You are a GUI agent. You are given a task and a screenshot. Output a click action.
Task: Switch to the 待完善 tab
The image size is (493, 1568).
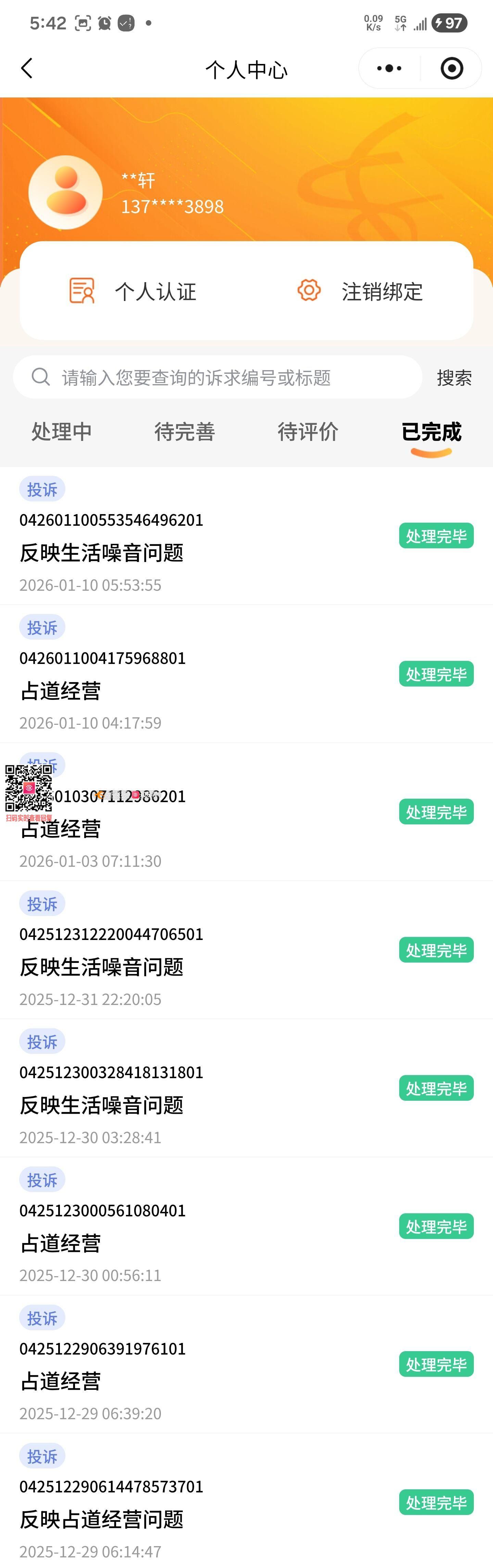pos(185,432)
